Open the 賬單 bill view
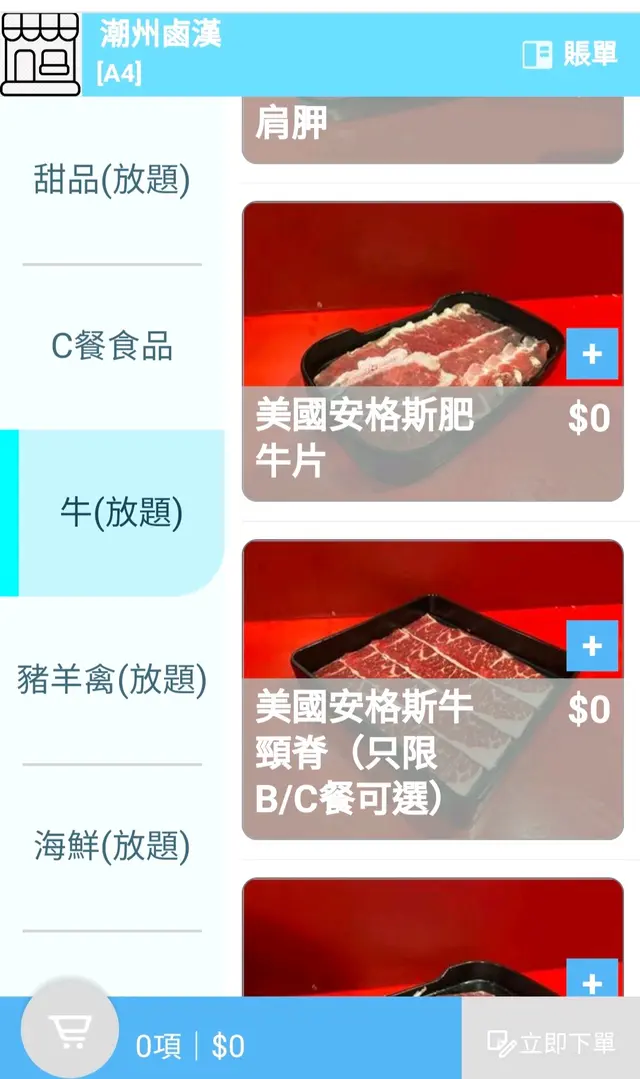Image resolution: width=640 pixels, height=1079 pixels. (570, 54)
